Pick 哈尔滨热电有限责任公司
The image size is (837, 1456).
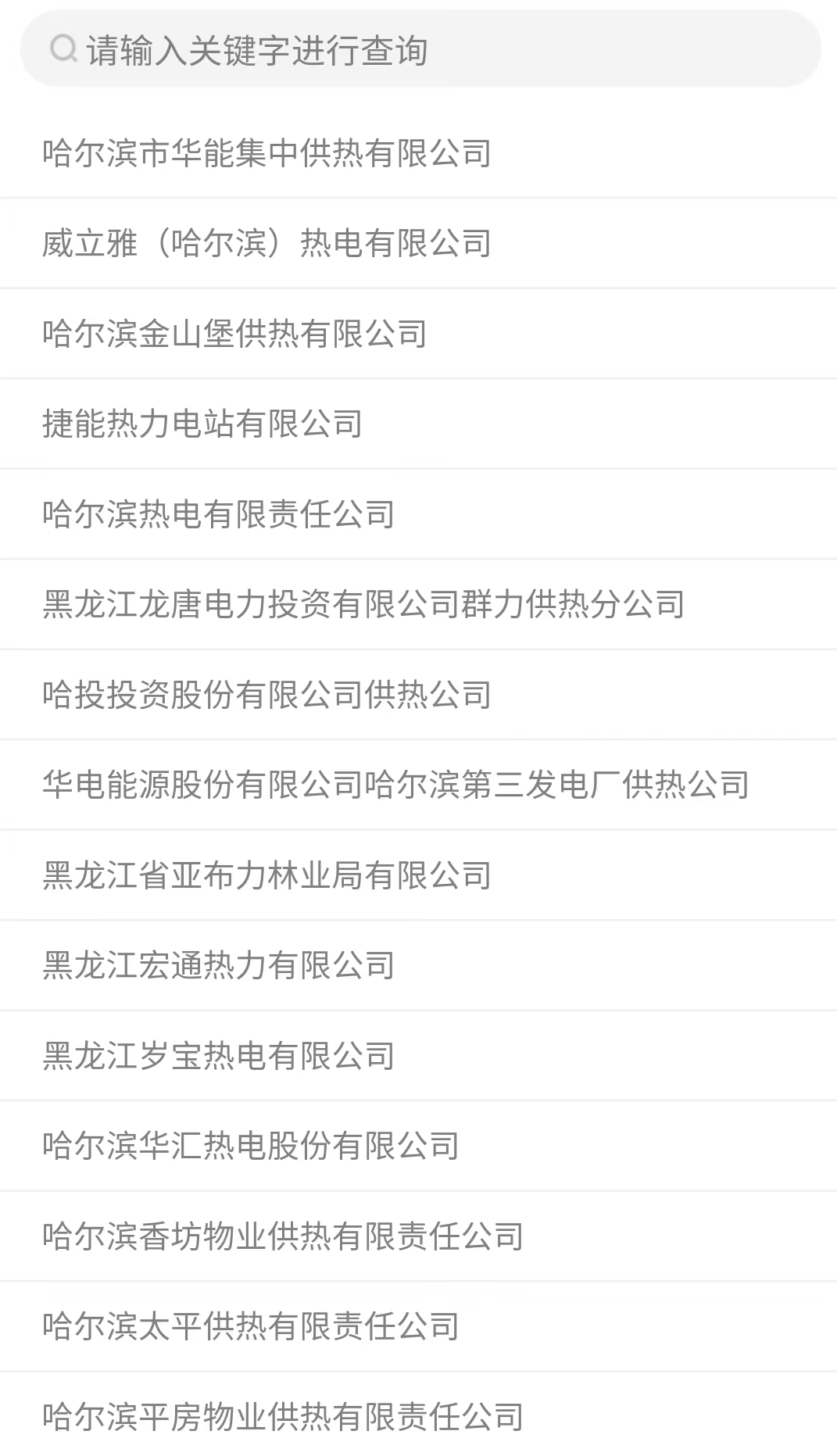(219, 514)
